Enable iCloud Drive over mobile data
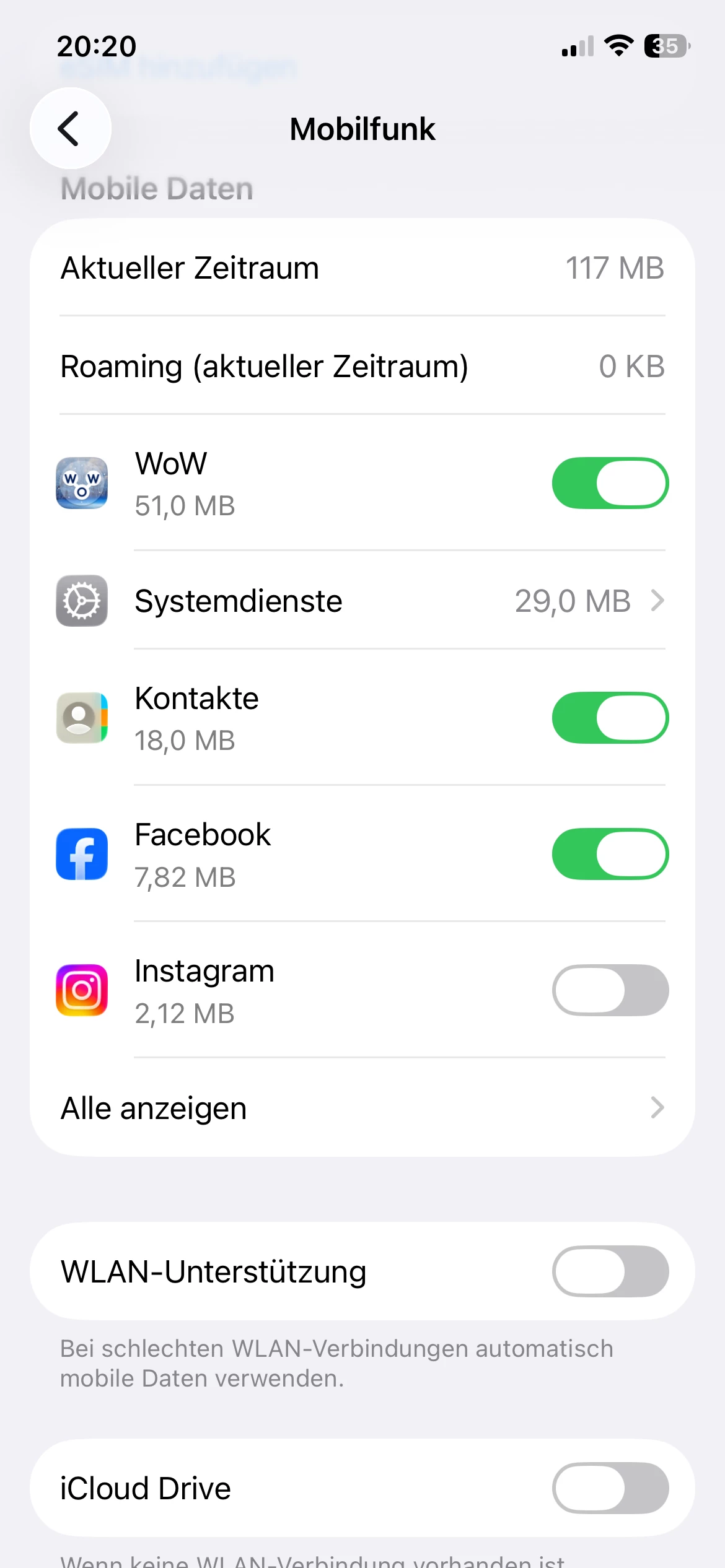 point(610,1488)
